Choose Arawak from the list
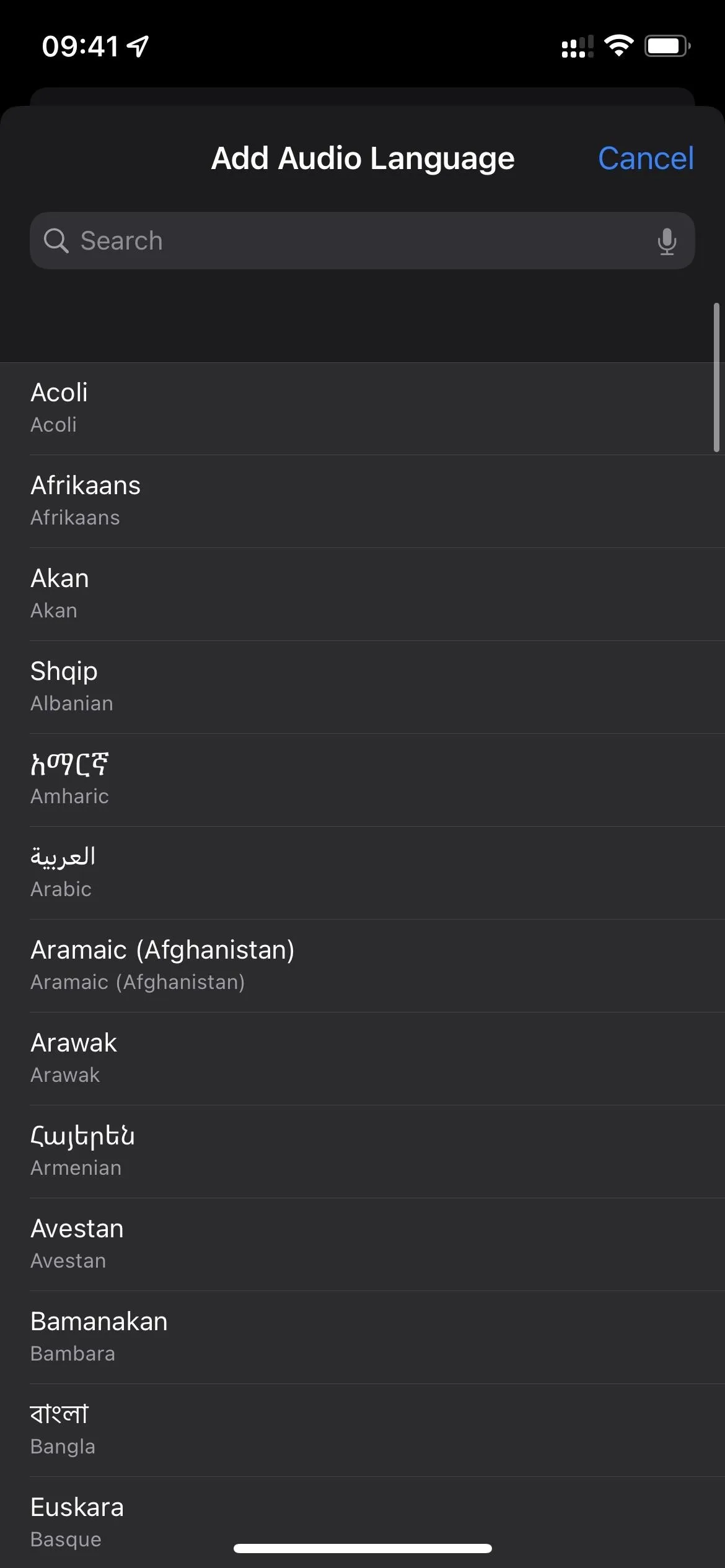The height and width of the screenshot is (1568, 725). (362, 1059)
